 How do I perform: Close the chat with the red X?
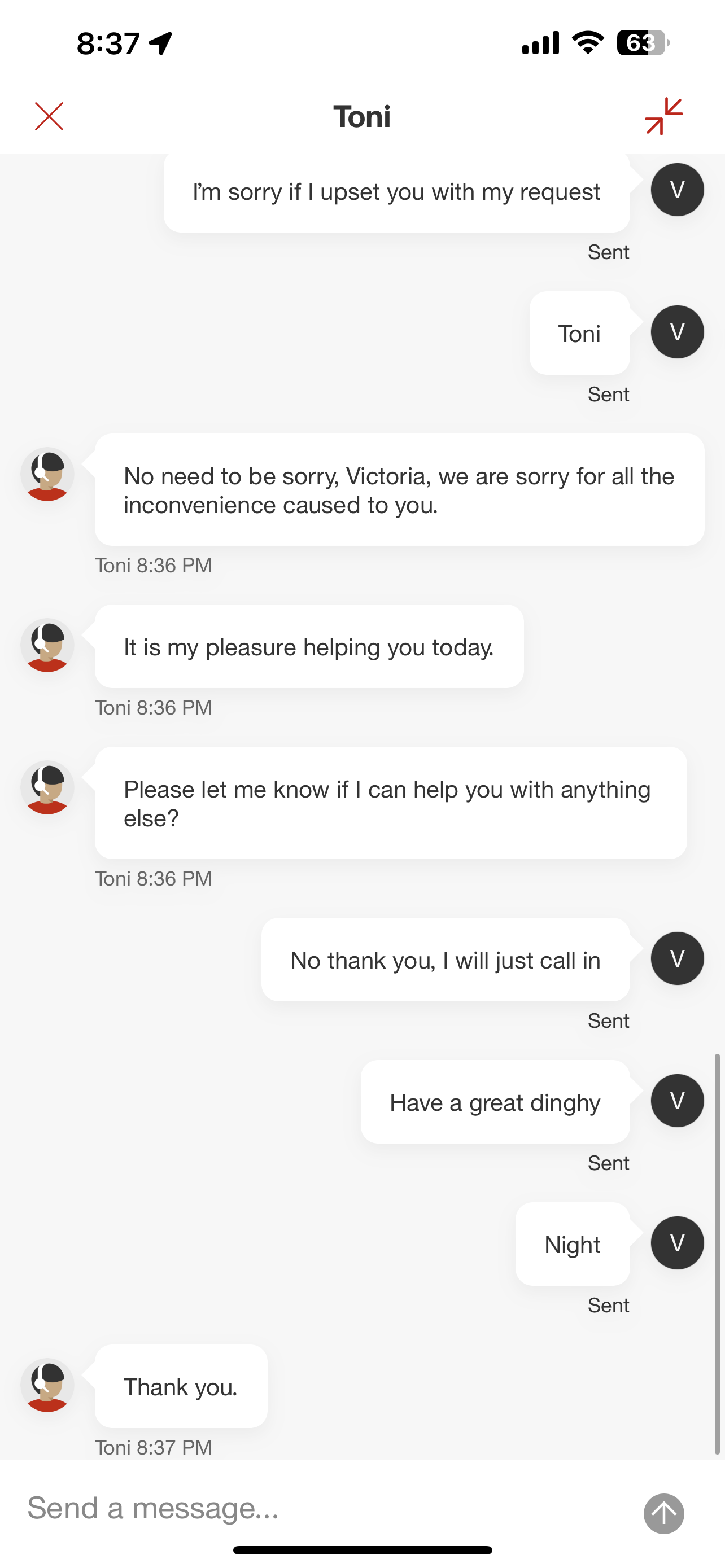[x=49, y=116]
